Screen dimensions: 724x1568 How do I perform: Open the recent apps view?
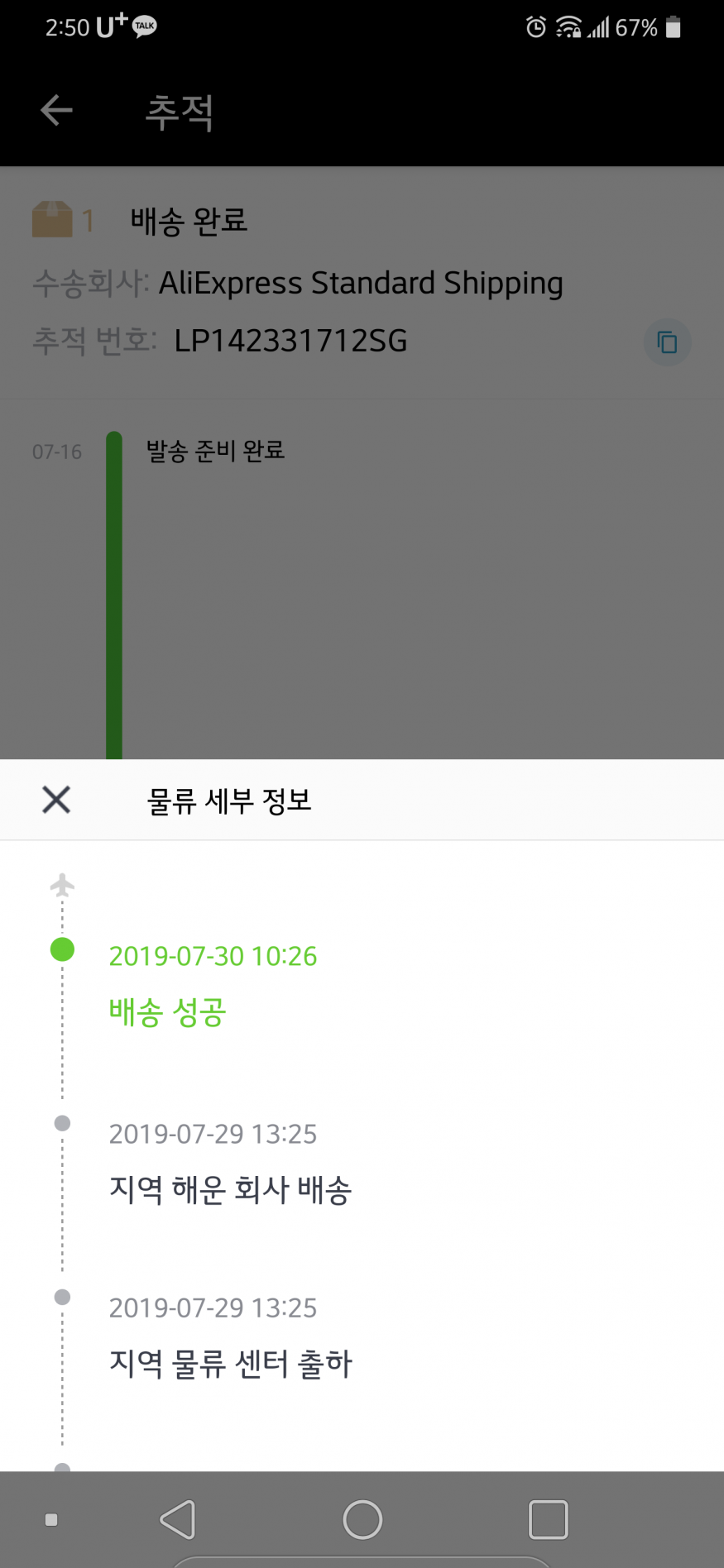[x=548, y=1519]
